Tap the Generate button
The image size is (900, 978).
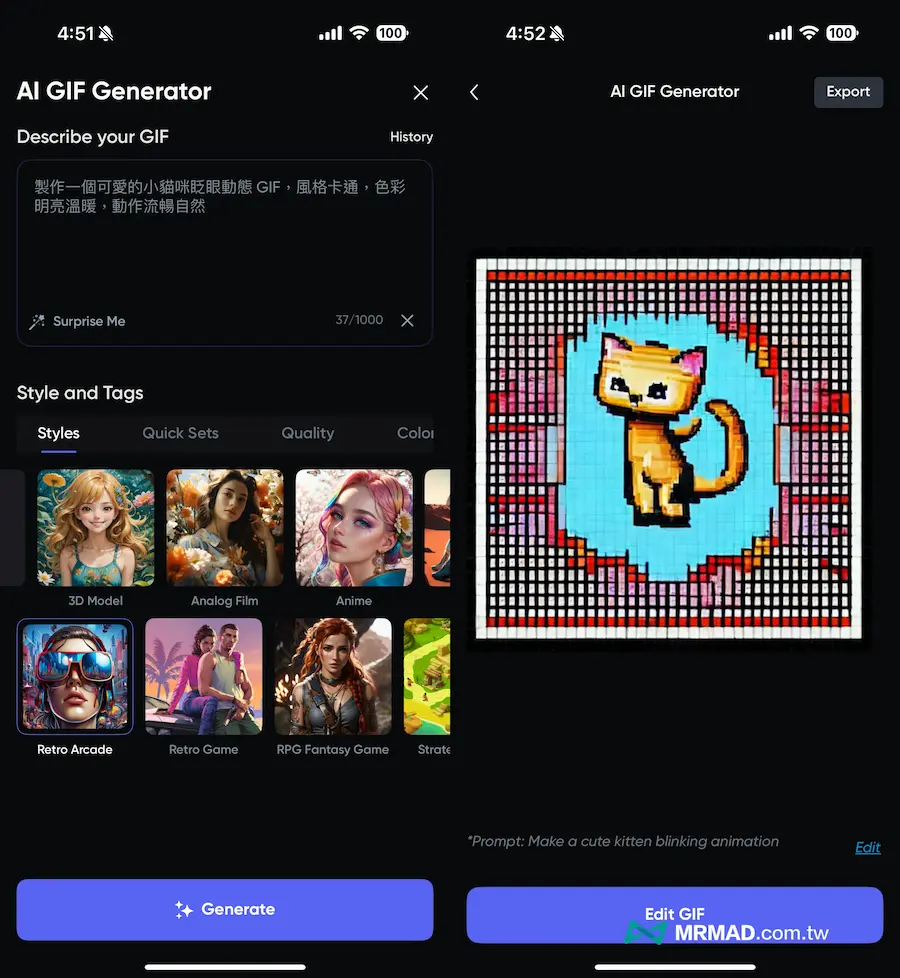pyautogui.click(x=224, y=909)
